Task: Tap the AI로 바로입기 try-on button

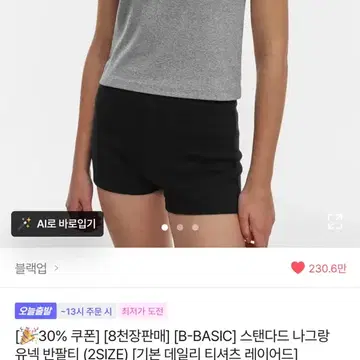Action: click(x=57, y=224)
